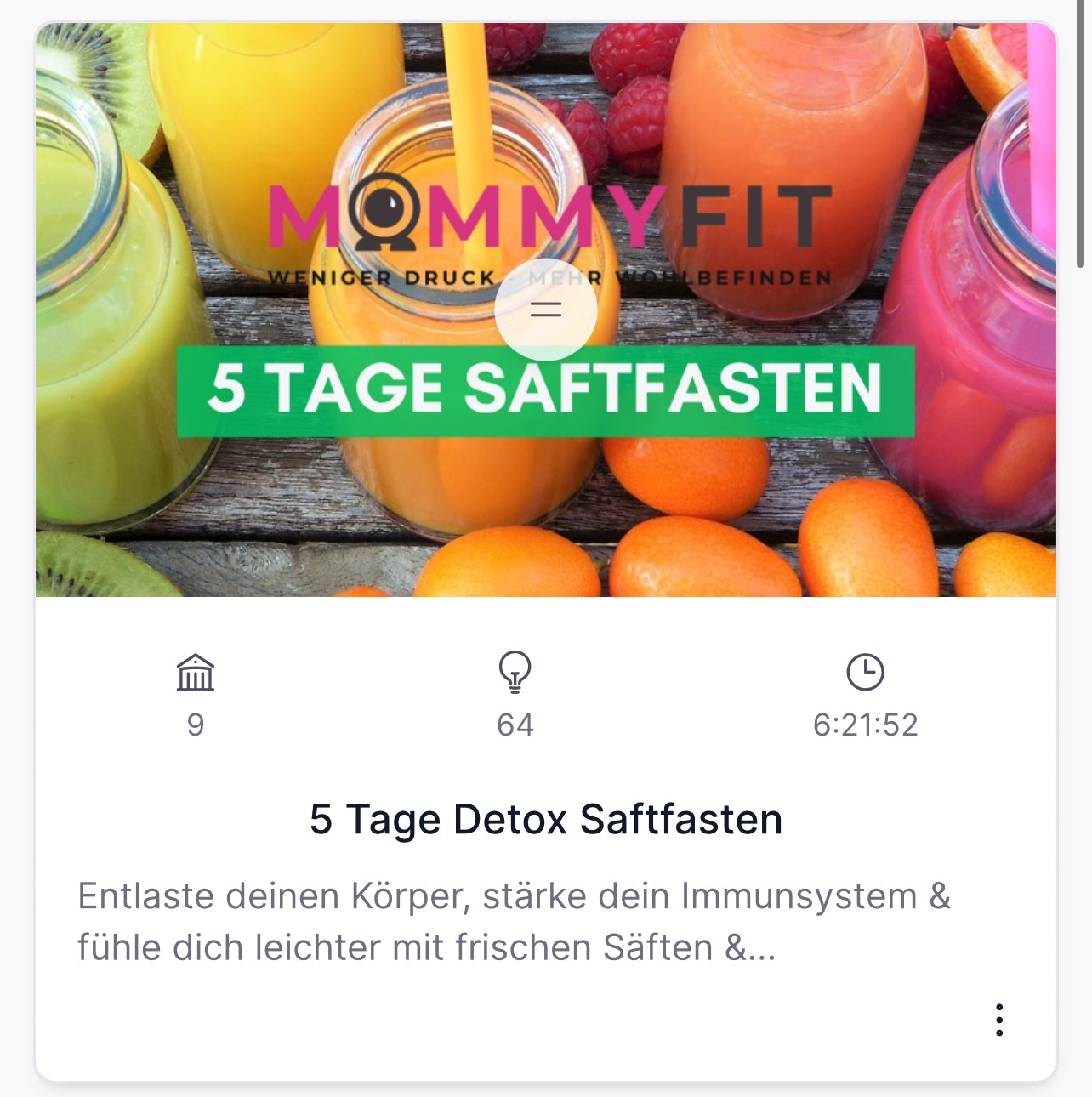Expand the card via the double-line handle button
This screenshot has width=1092, height=1097.
tap(544, 310)
